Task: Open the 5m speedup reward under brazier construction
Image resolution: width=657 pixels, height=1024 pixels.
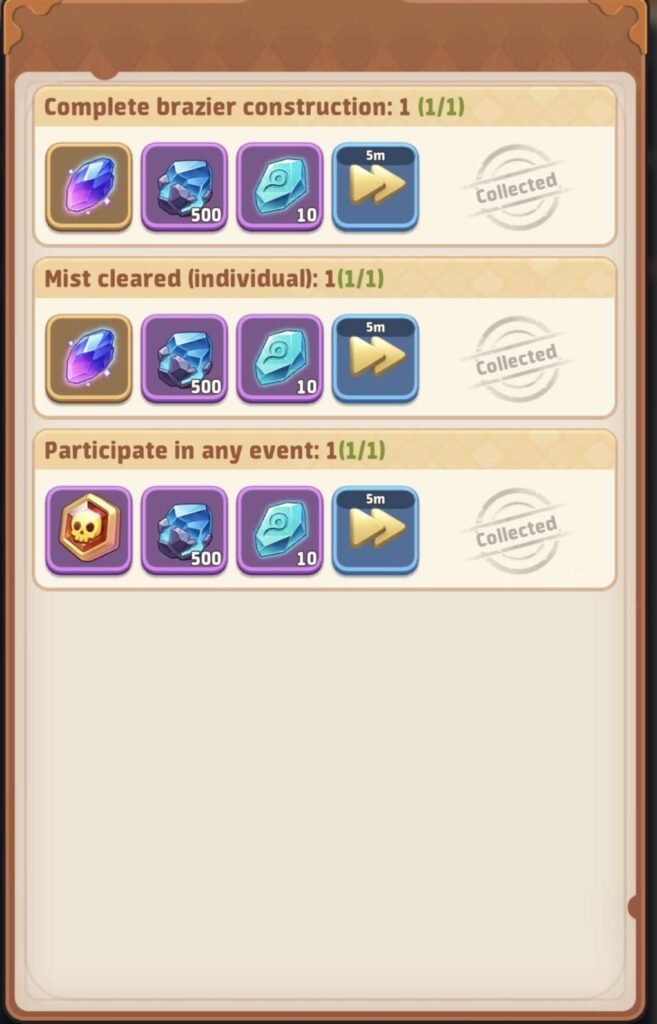Action: tap(375, 187)
